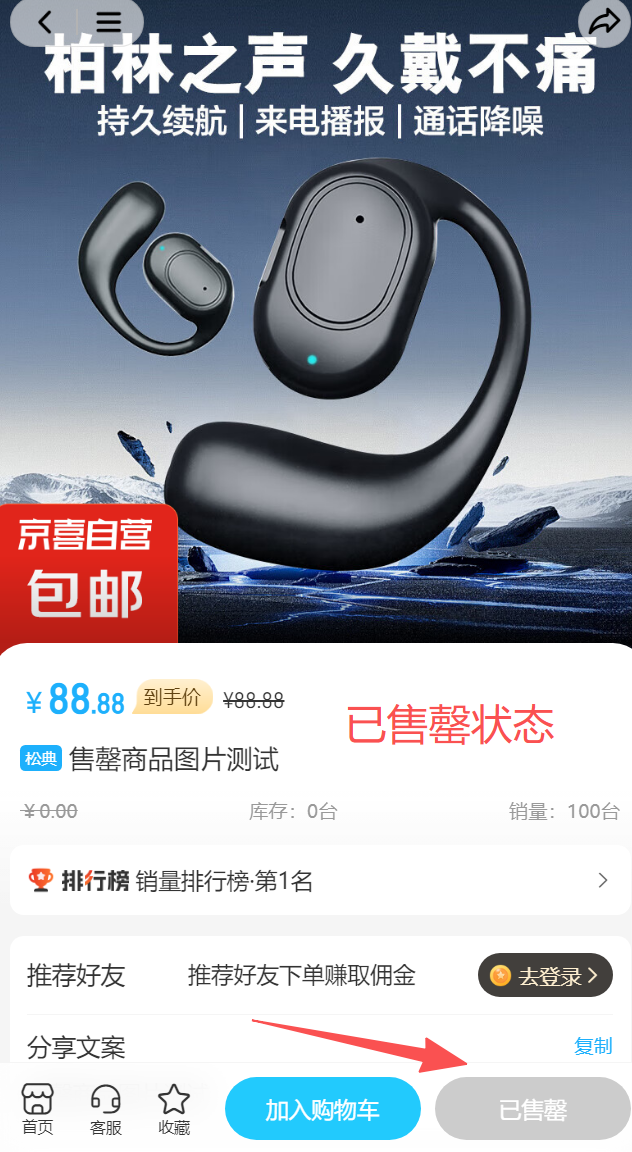Screen dimensions: 632x1152
Task: Go to 首页 store home
Action: tap(38, 1108)
